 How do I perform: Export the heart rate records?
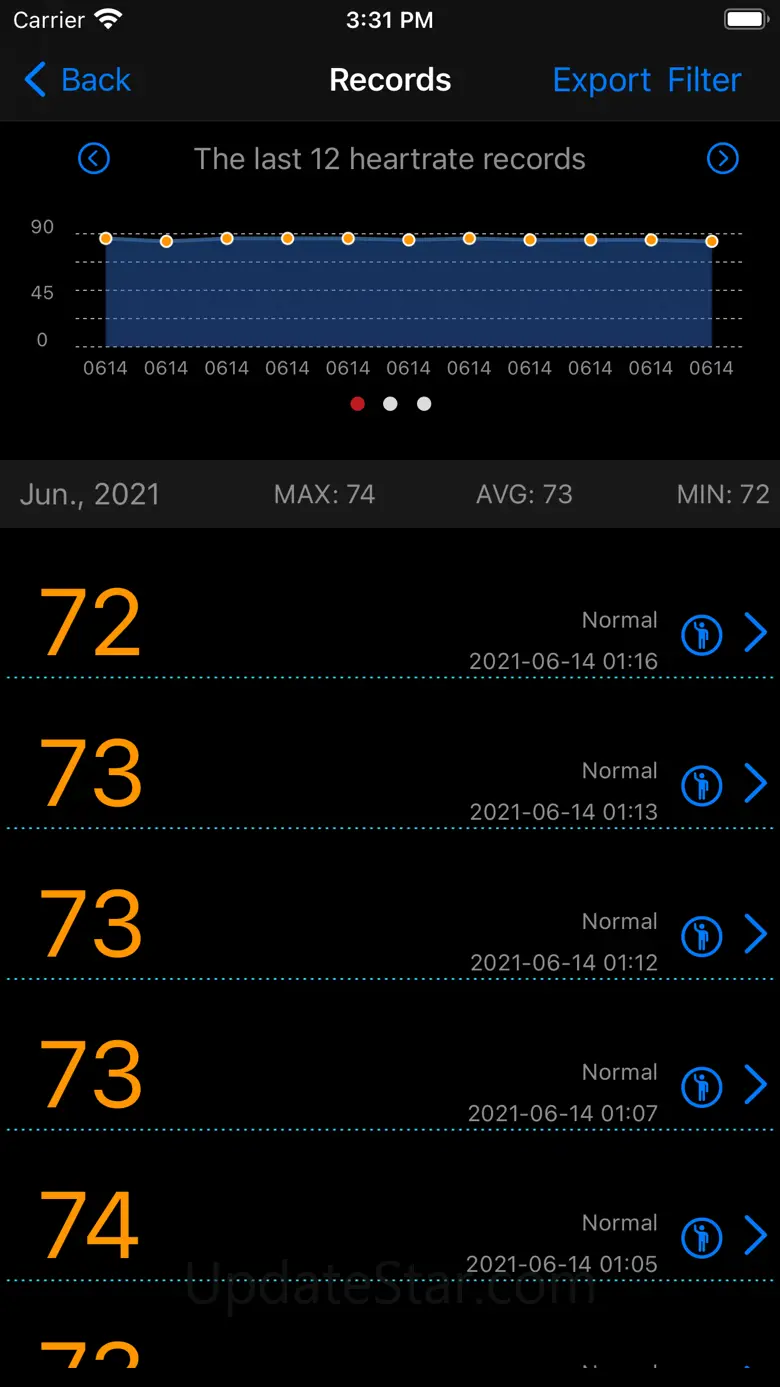tap(601, 80)
